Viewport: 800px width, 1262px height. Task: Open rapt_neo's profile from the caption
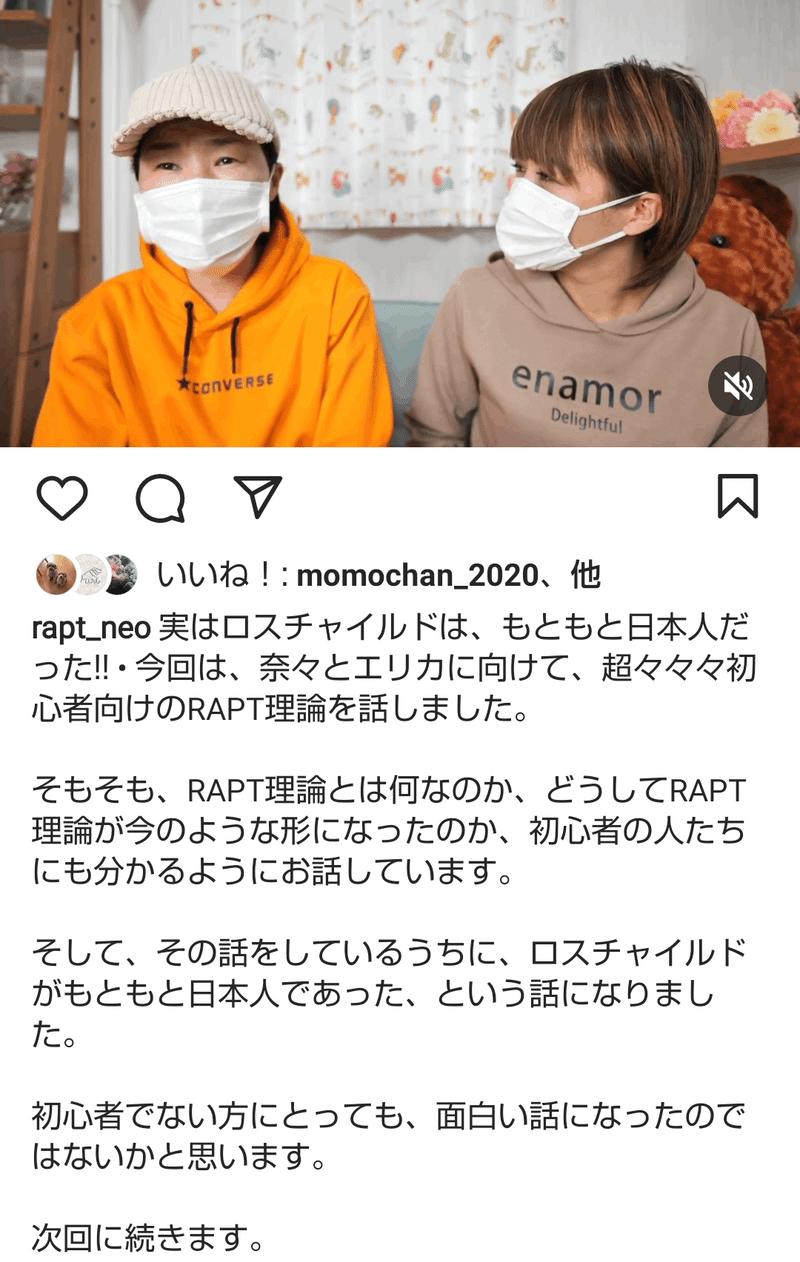[91, 628]
